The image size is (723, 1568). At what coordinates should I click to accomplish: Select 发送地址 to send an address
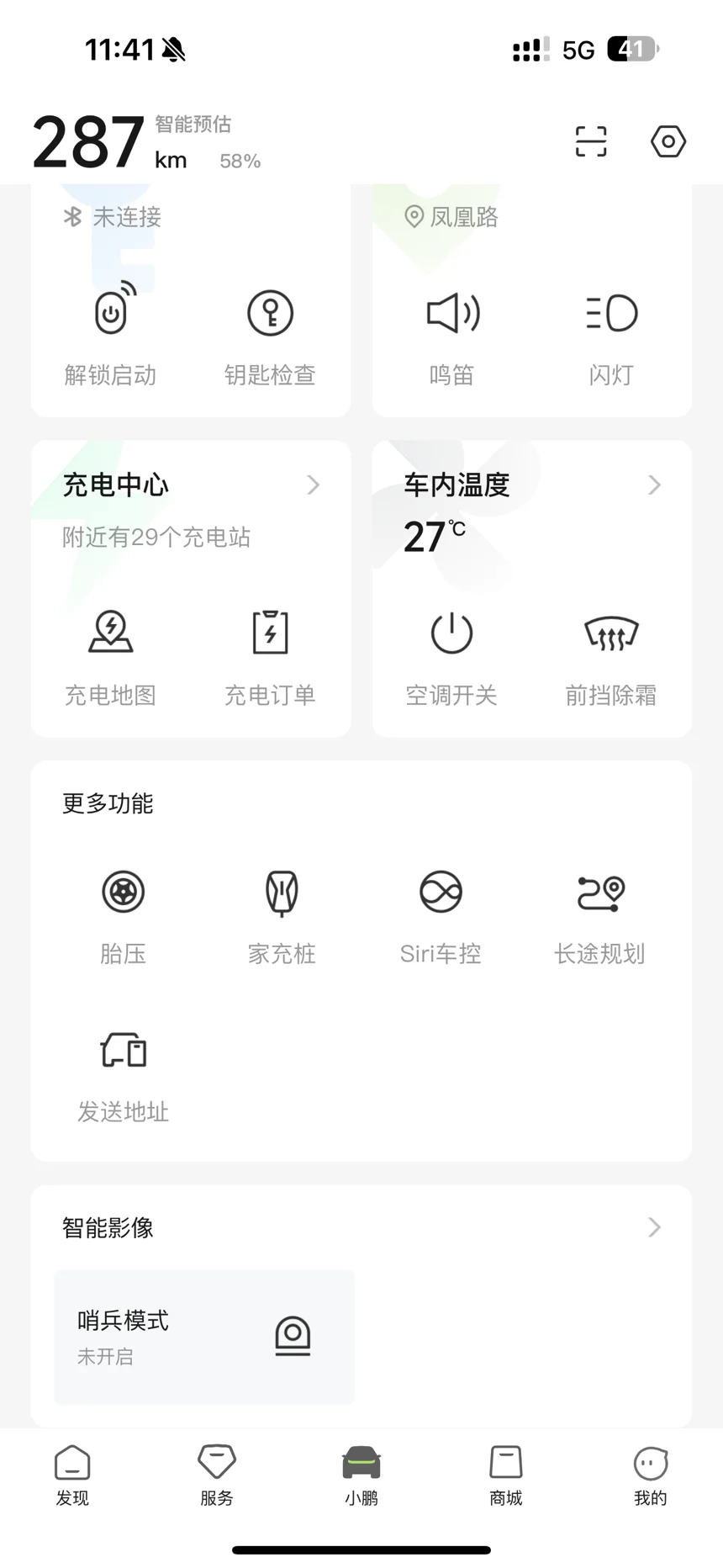[124, 1077]
